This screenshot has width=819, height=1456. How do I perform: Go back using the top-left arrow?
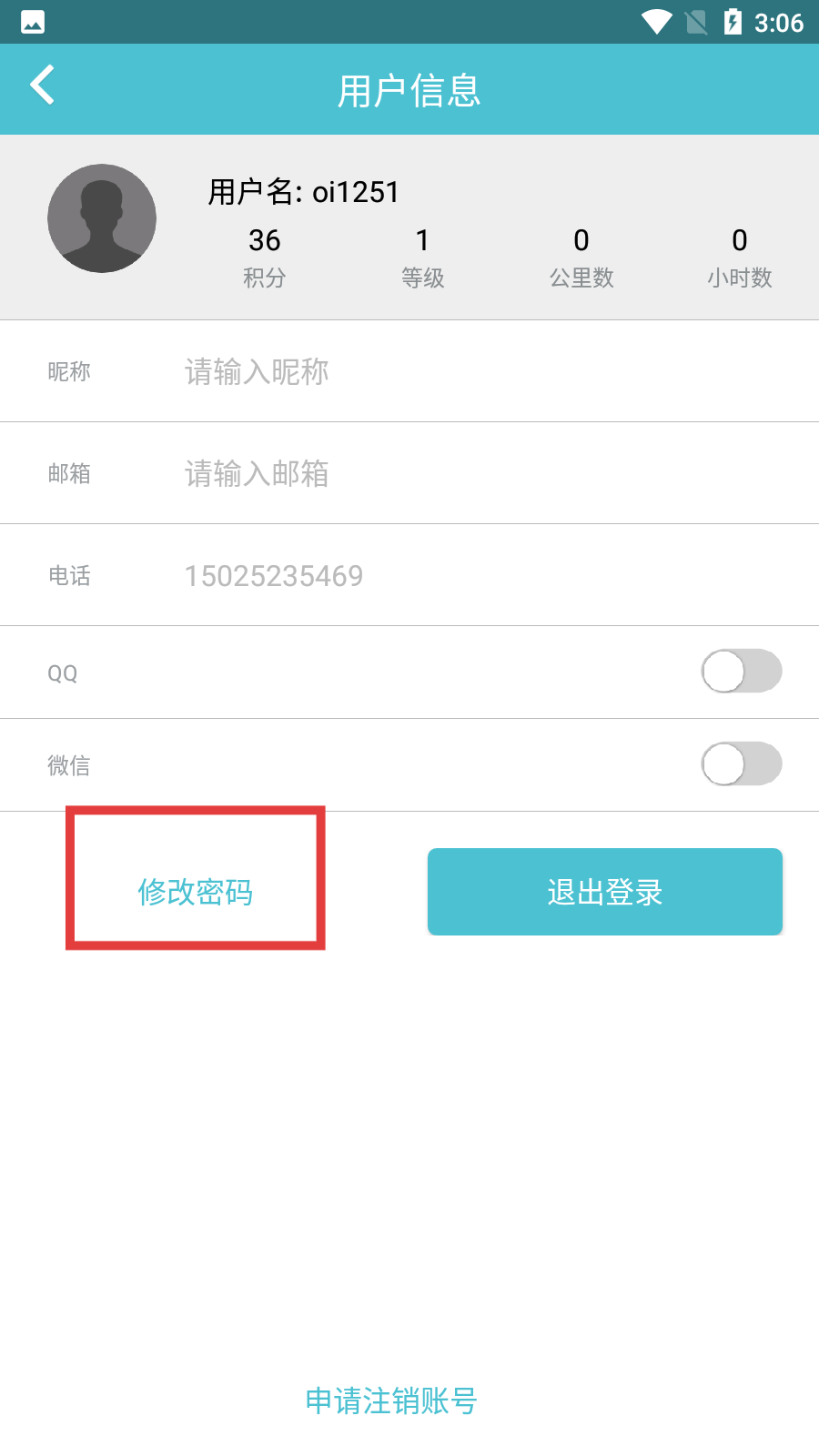[42, 86]
